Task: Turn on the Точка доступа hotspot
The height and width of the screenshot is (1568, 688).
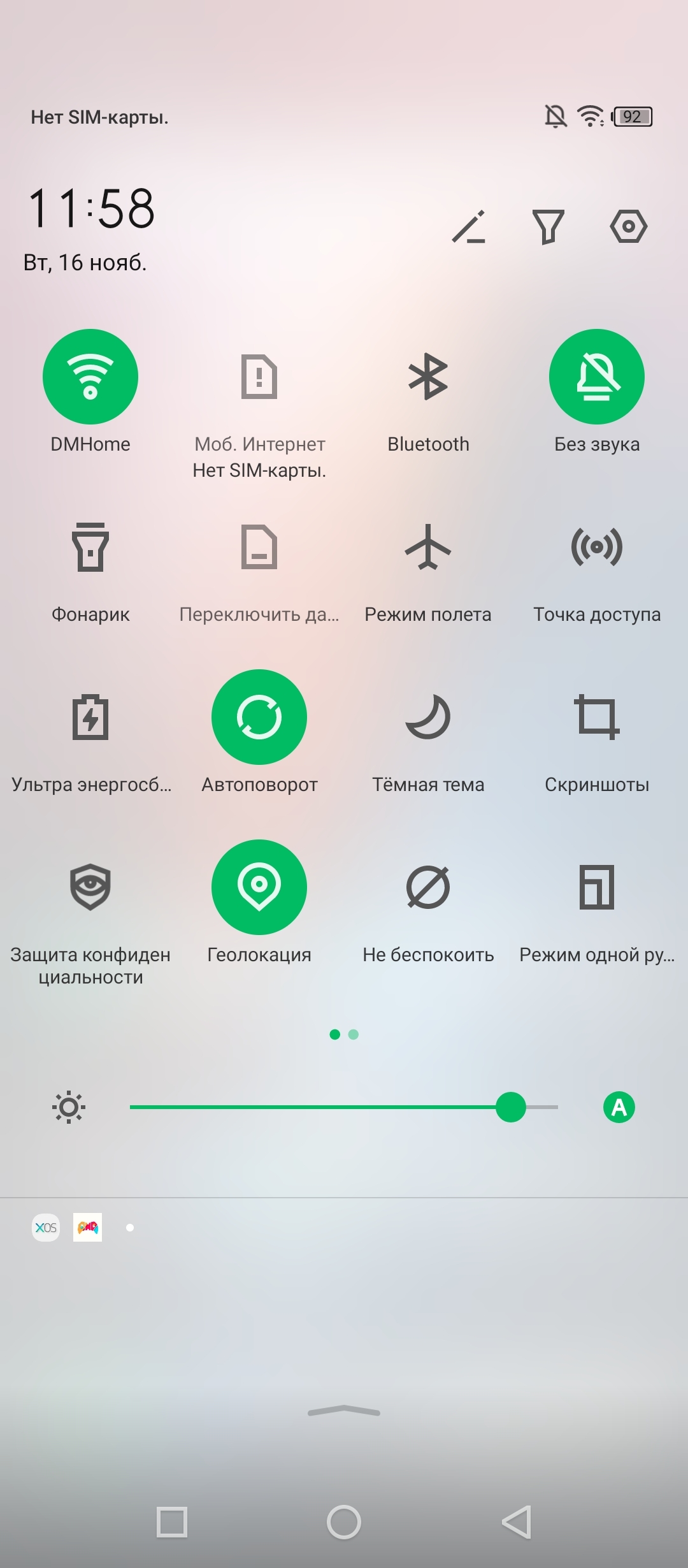Action: 597,547
